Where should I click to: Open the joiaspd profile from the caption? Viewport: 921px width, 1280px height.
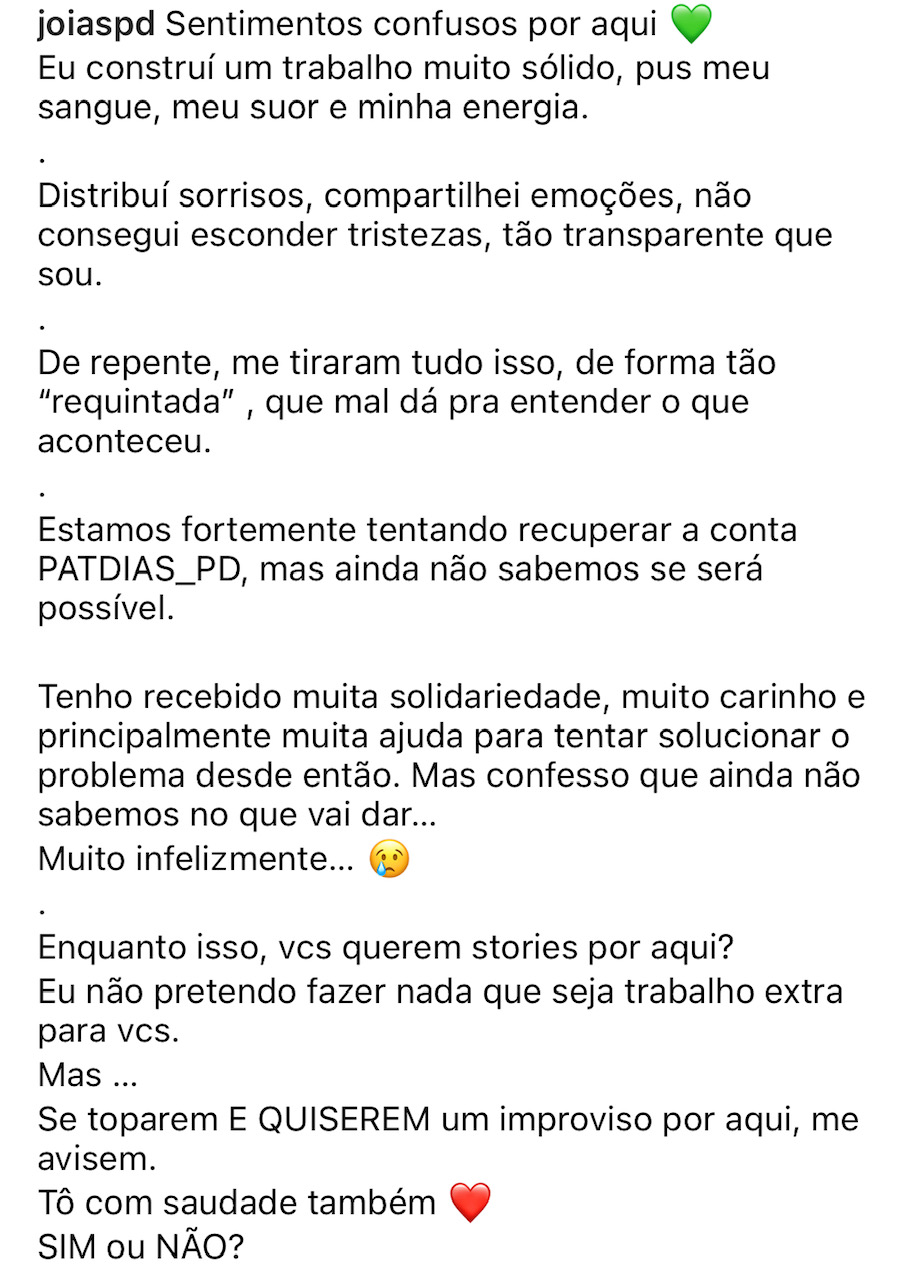click(x=96, y=26)
